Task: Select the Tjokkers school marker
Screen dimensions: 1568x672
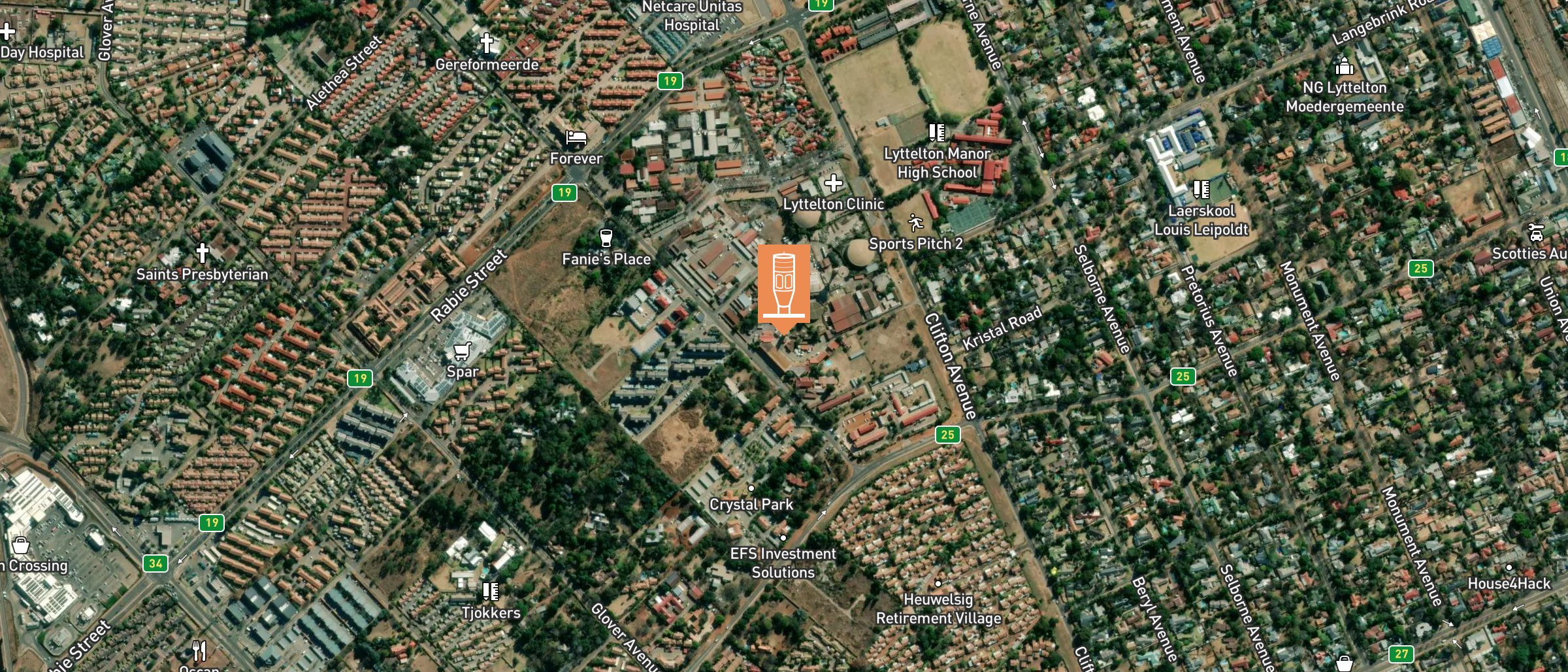Action: pyautogui.click(x=491, y=592)
